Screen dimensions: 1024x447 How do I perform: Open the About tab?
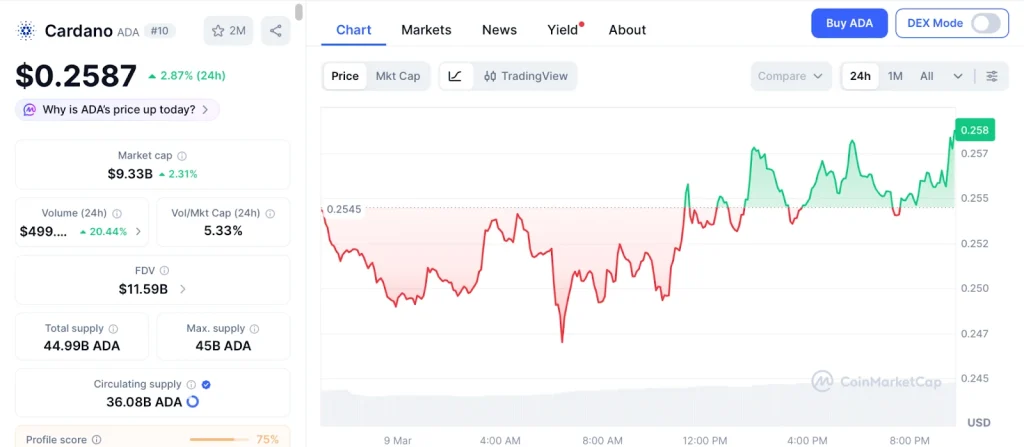[627, 30]
